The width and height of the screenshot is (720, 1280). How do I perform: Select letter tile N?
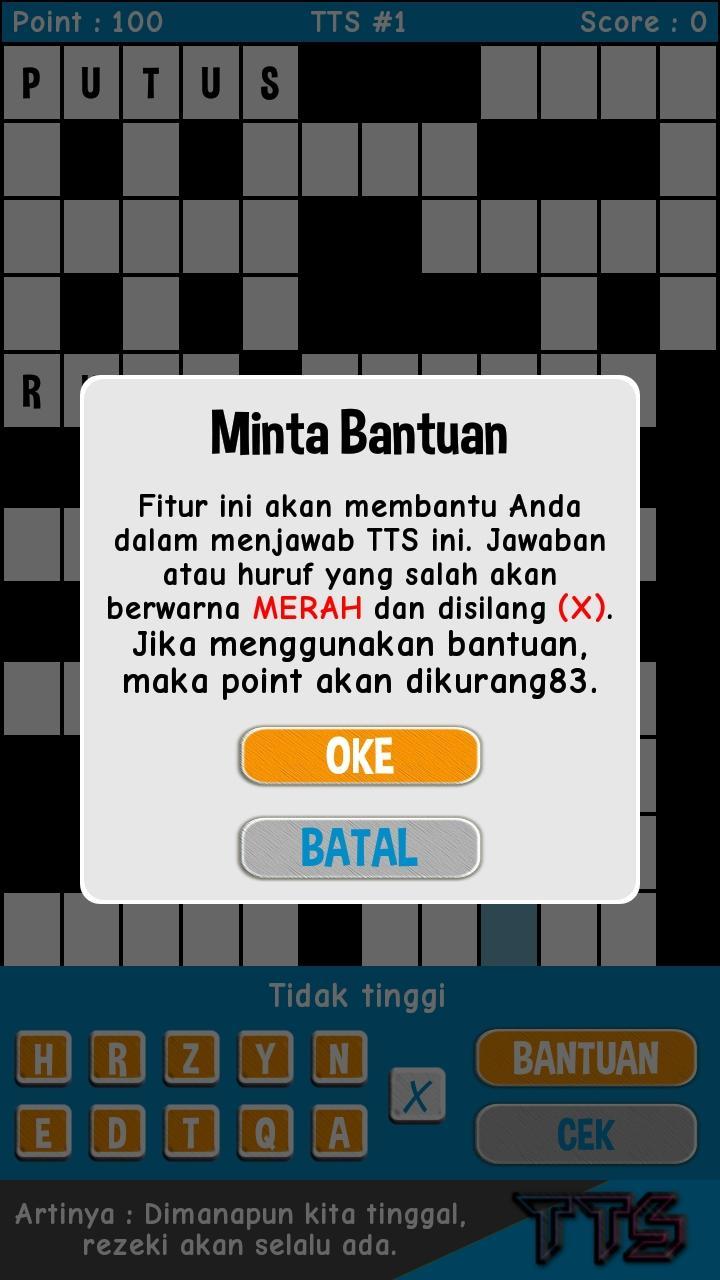coord(339,1058)
